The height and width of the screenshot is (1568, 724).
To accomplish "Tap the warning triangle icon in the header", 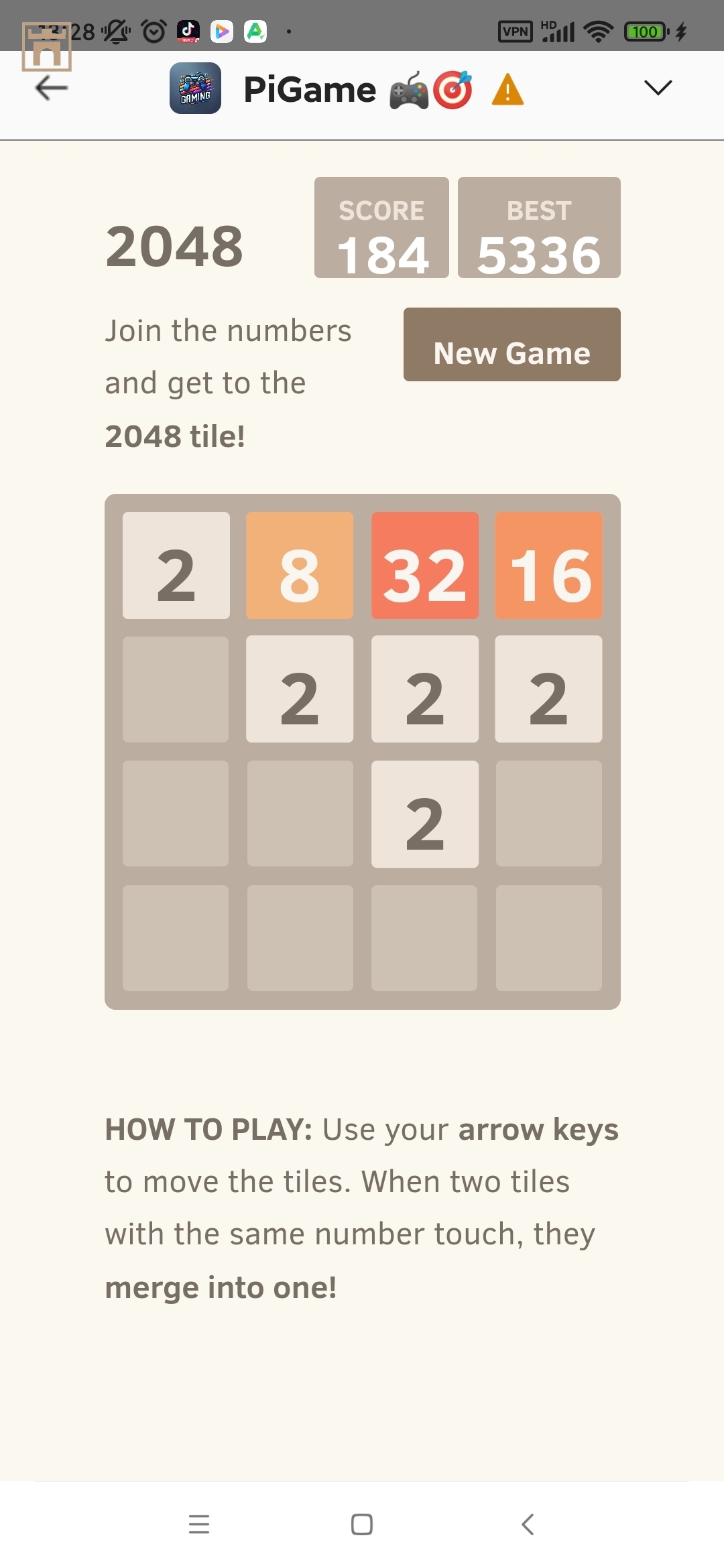I will tap(507, 90).
